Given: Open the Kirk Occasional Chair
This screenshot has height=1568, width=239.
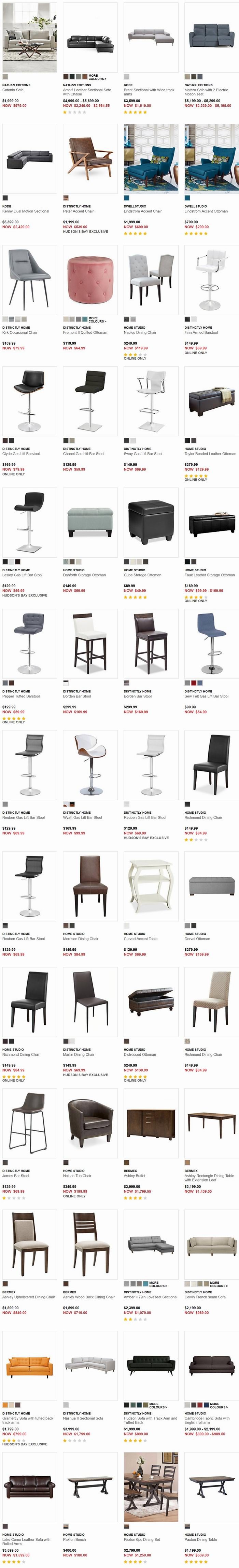Looking at the screenshot, I should coord(29,280).
